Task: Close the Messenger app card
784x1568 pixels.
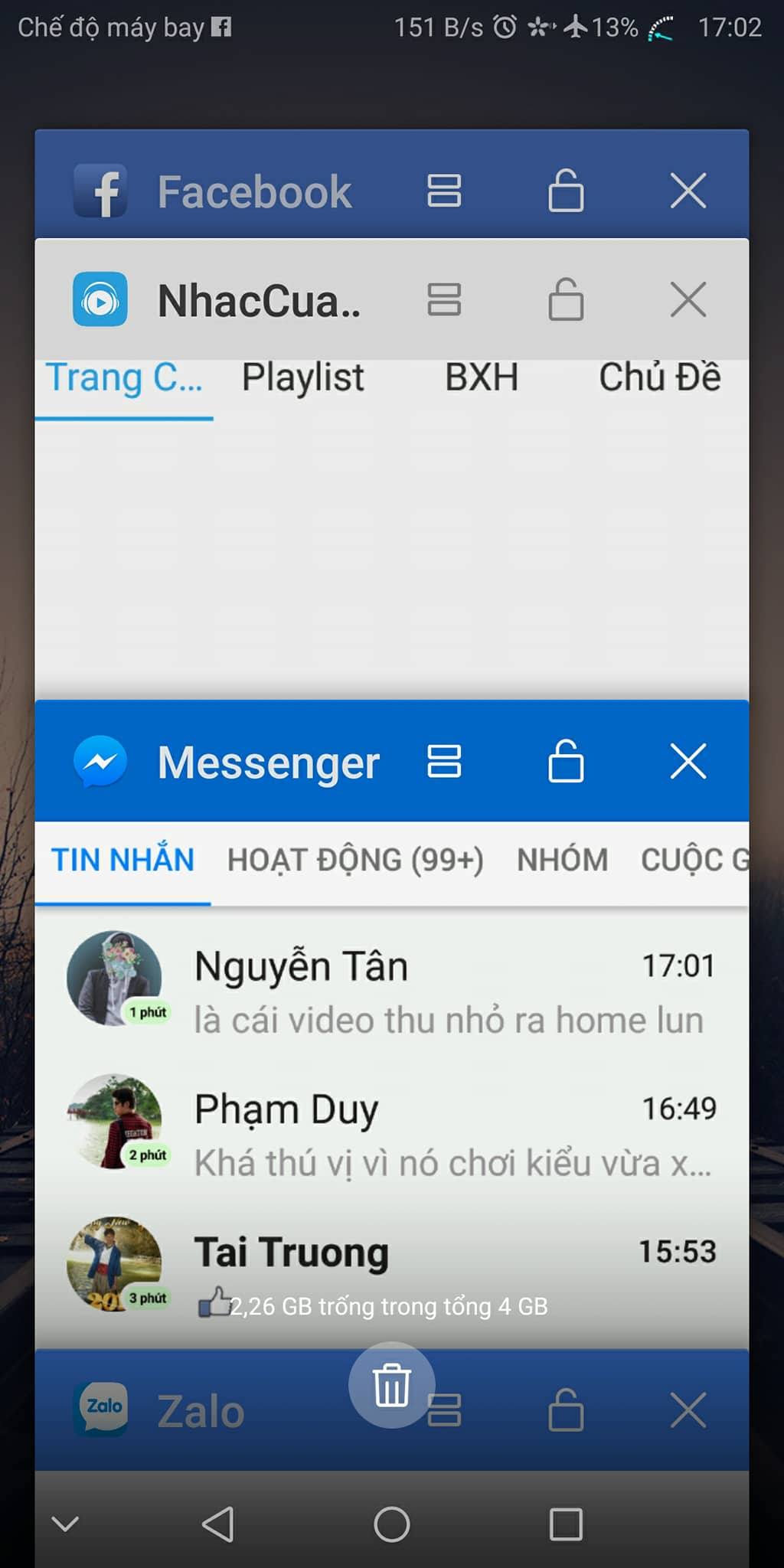Action: click(x=688, y=762)
